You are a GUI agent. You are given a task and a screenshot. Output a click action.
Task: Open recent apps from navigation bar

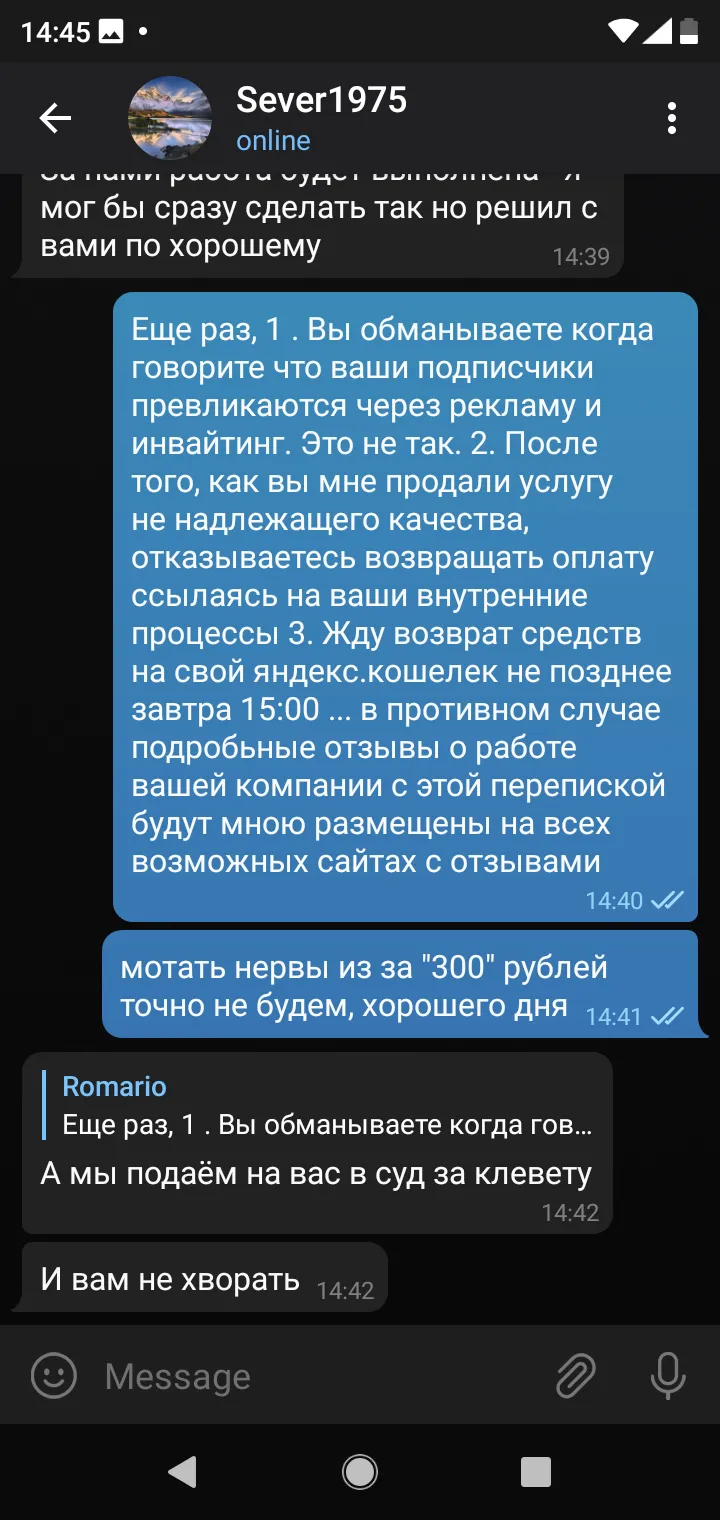click(x=536, y=1471)
